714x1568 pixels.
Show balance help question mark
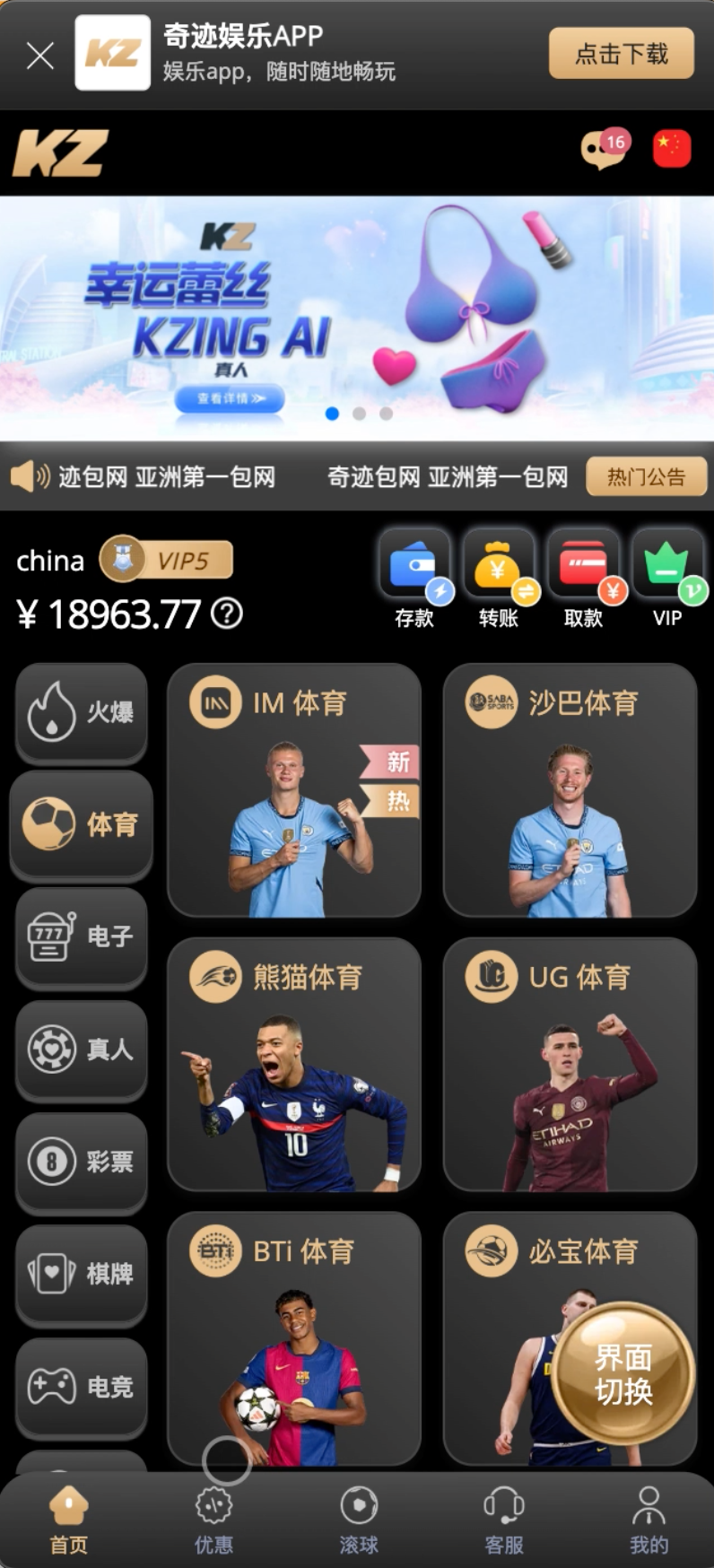pos(227,614)
